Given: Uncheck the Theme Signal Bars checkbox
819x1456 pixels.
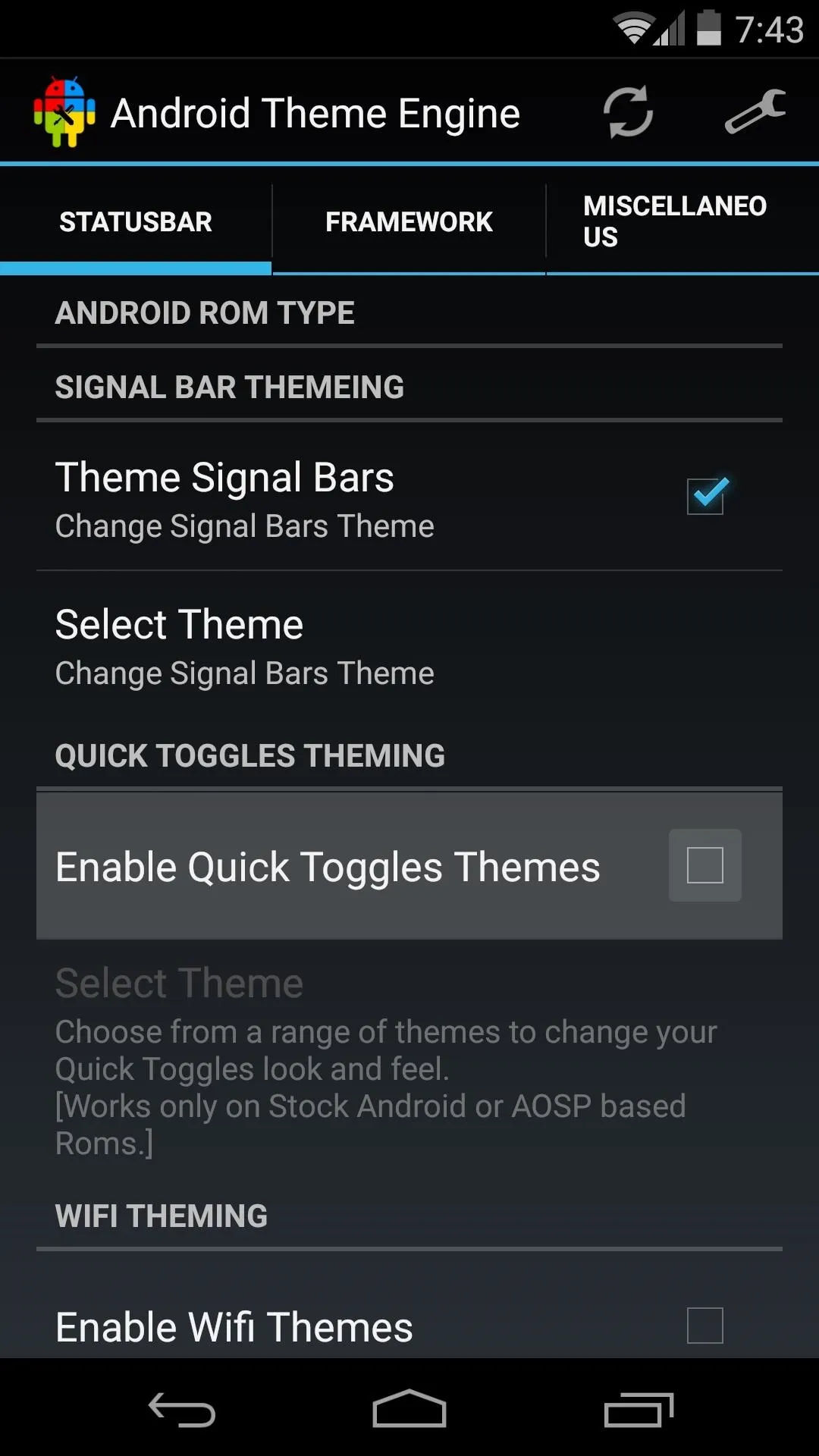Looking at the screenshot, I should pyautogui.click(x=706, y=496).
